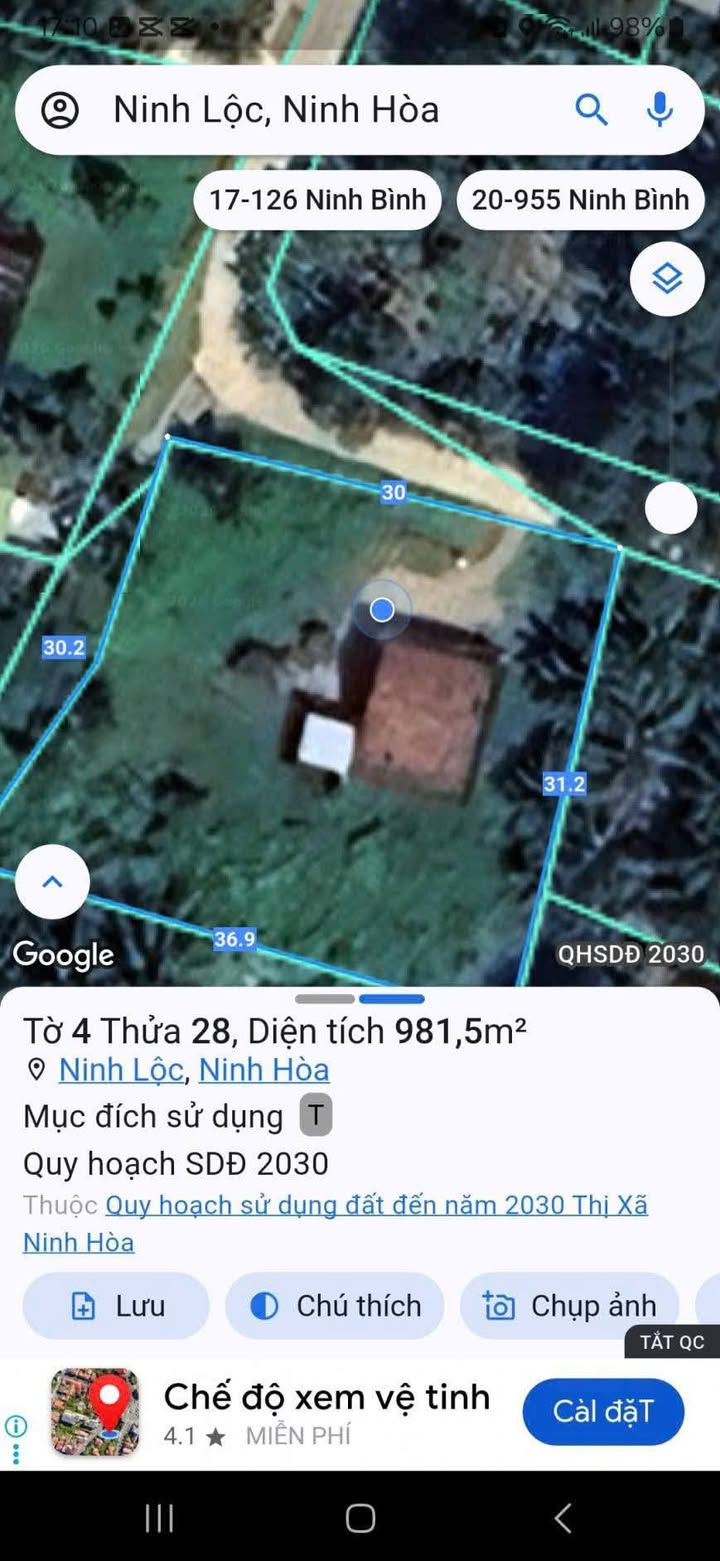The image size is (720, 1561).
Task: Select the 17-126 Ninh Bình chip
Action: coord(317,200)
